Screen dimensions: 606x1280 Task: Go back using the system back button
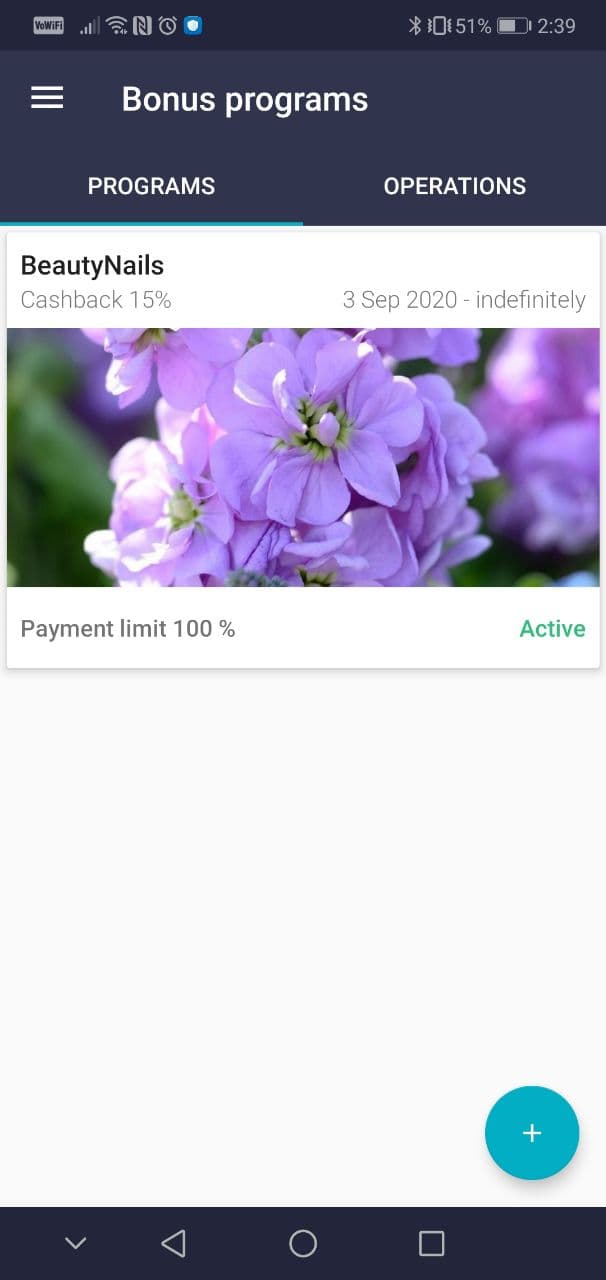(173, 1243)
